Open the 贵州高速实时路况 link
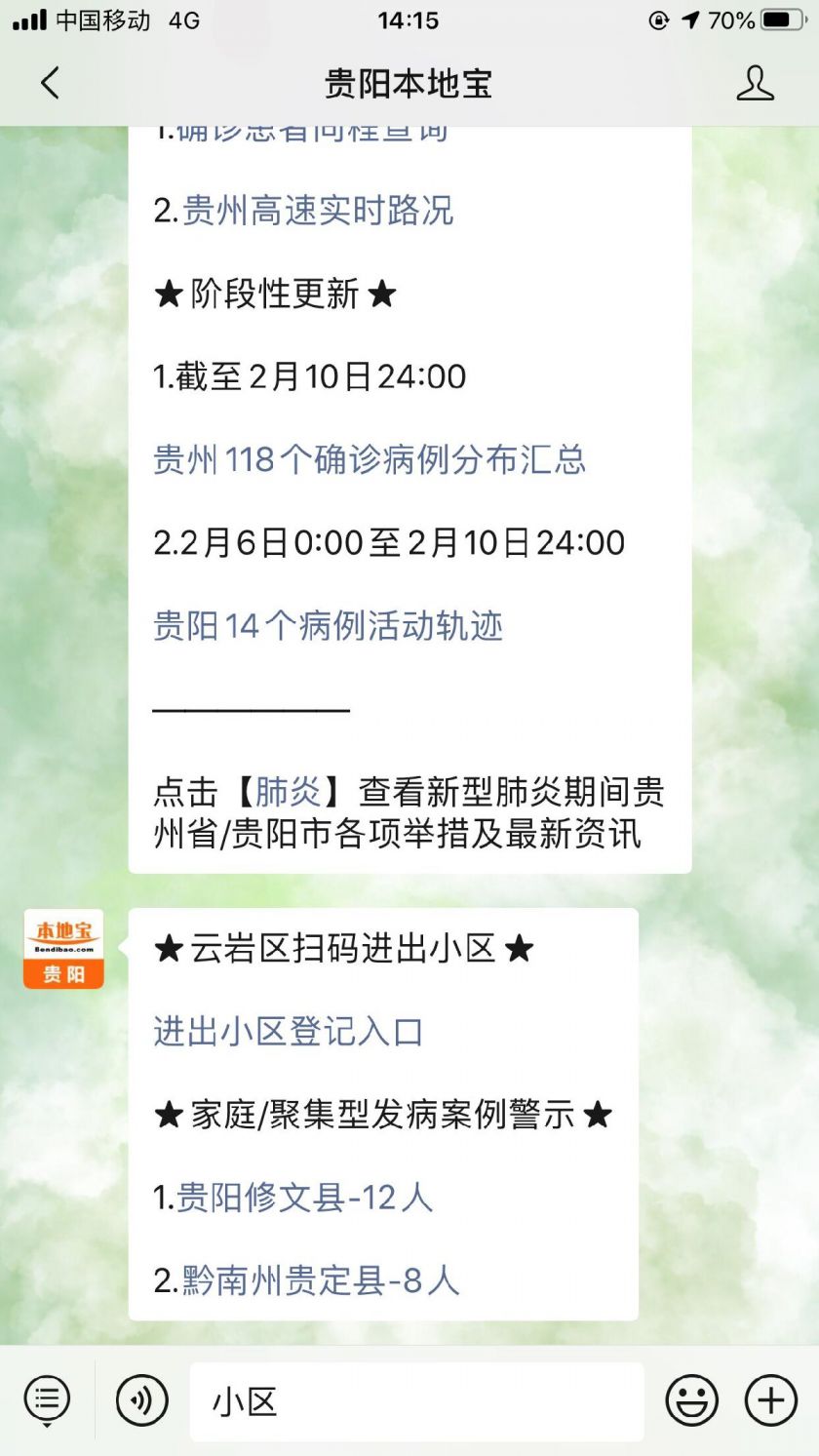 318,211
